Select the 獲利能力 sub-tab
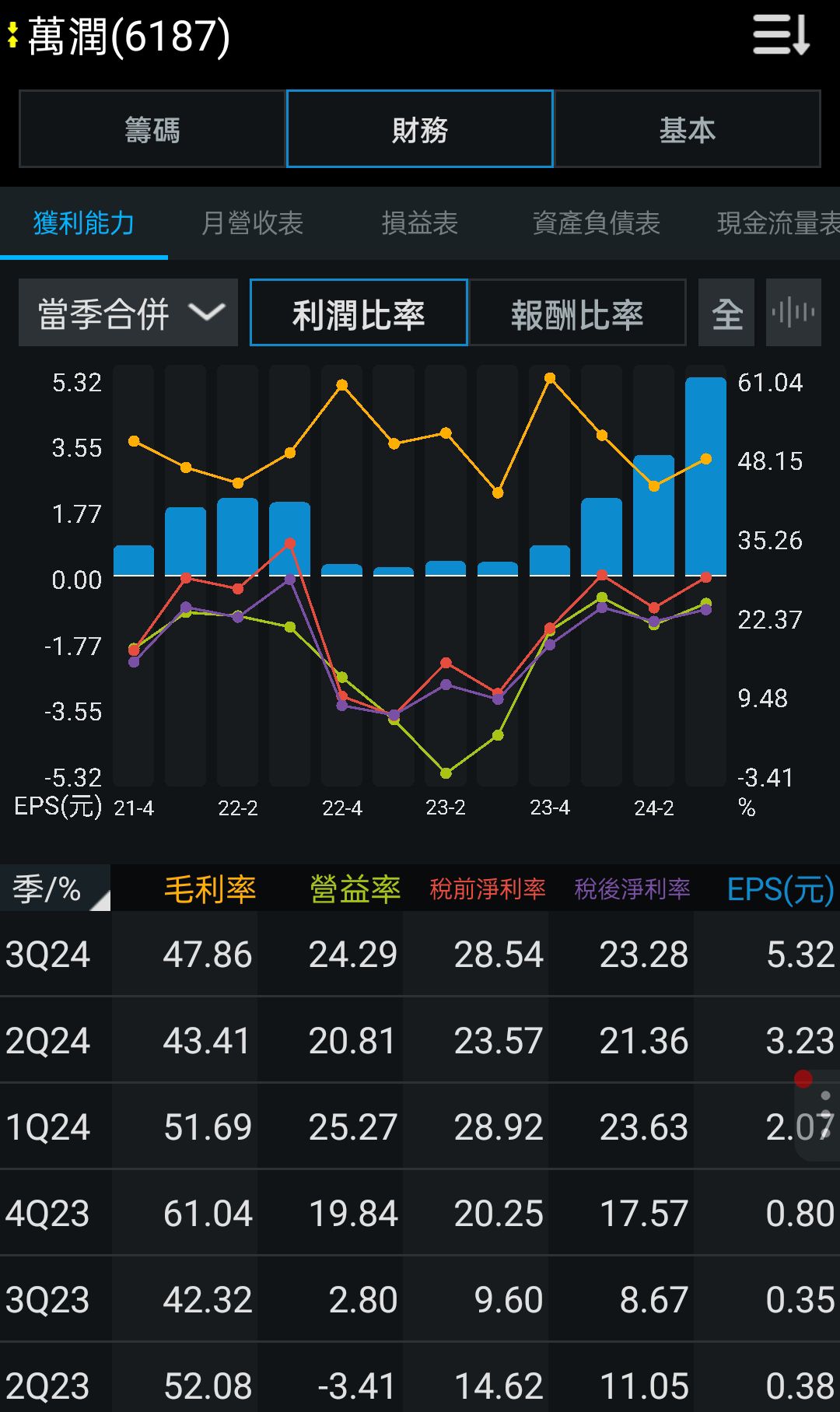 84,223
